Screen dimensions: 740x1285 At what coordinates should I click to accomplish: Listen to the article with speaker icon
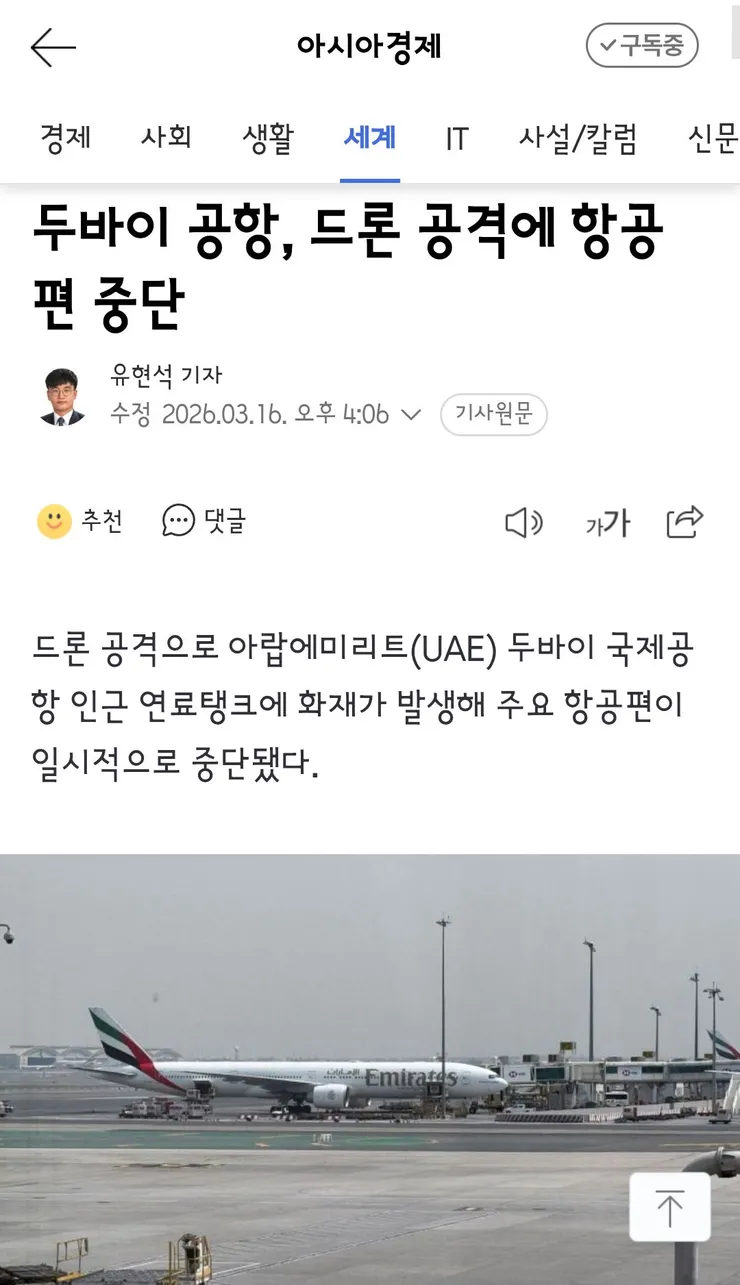[522, 522]
